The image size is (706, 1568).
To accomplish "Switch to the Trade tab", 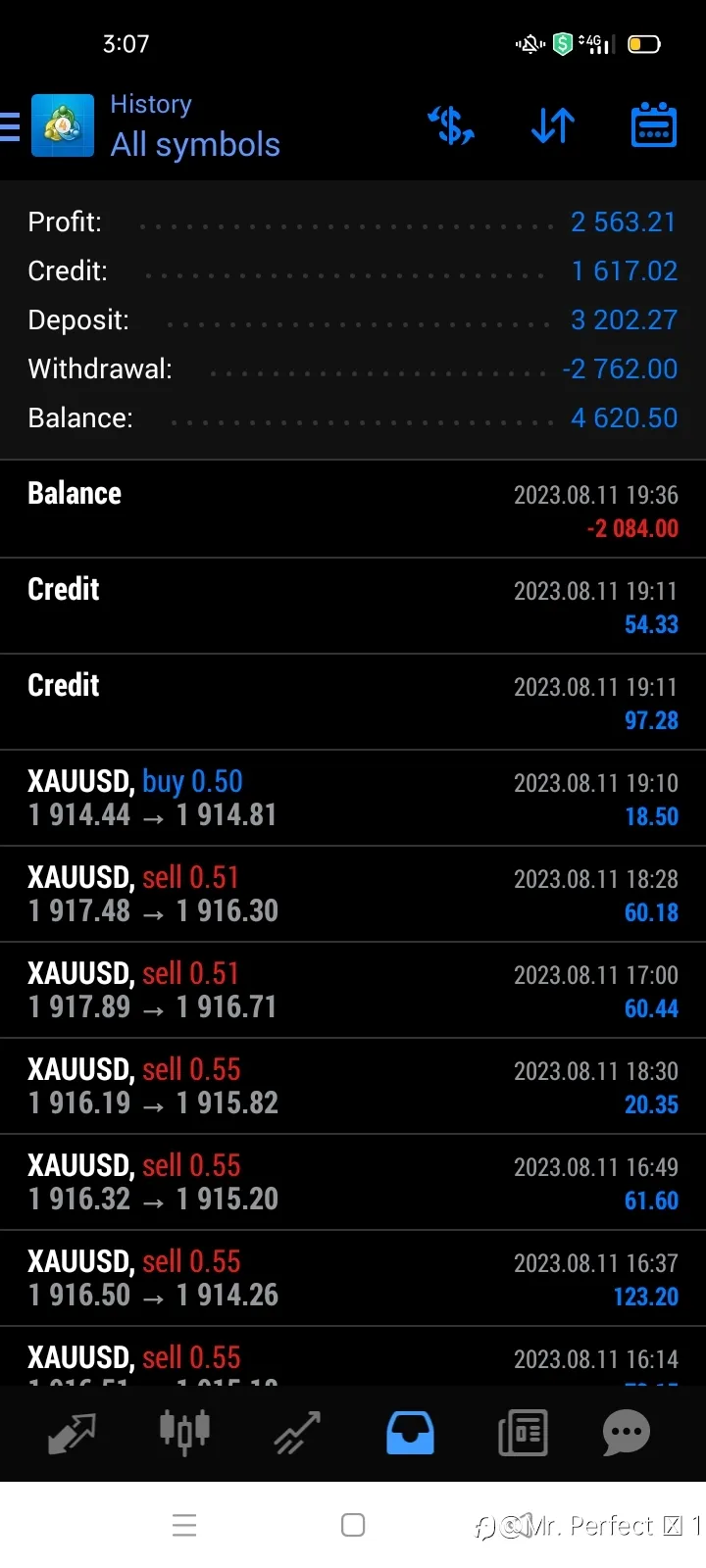I will coord(297,1434).
